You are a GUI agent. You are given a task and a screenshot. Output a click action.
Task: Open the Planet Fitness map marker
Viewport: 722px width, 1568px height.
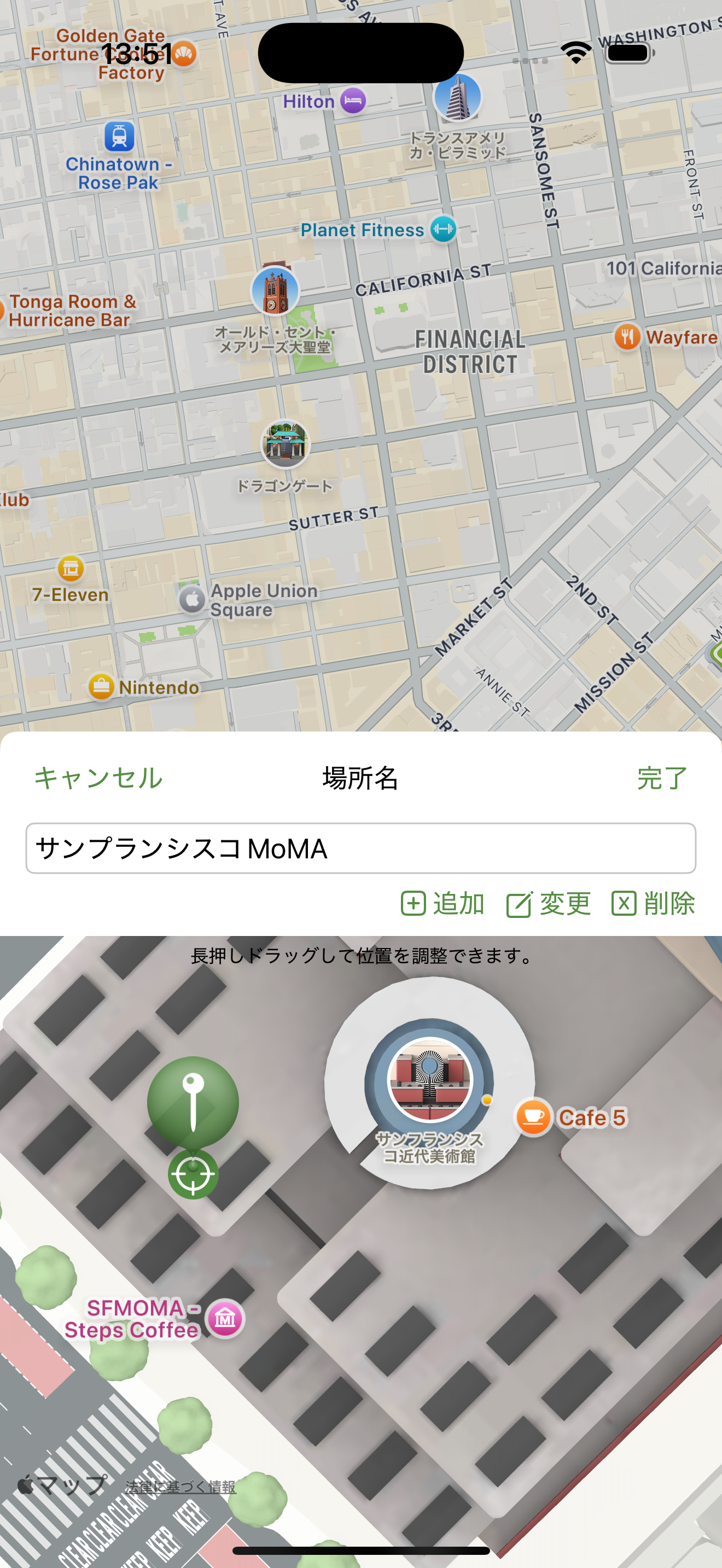(442, 230)
